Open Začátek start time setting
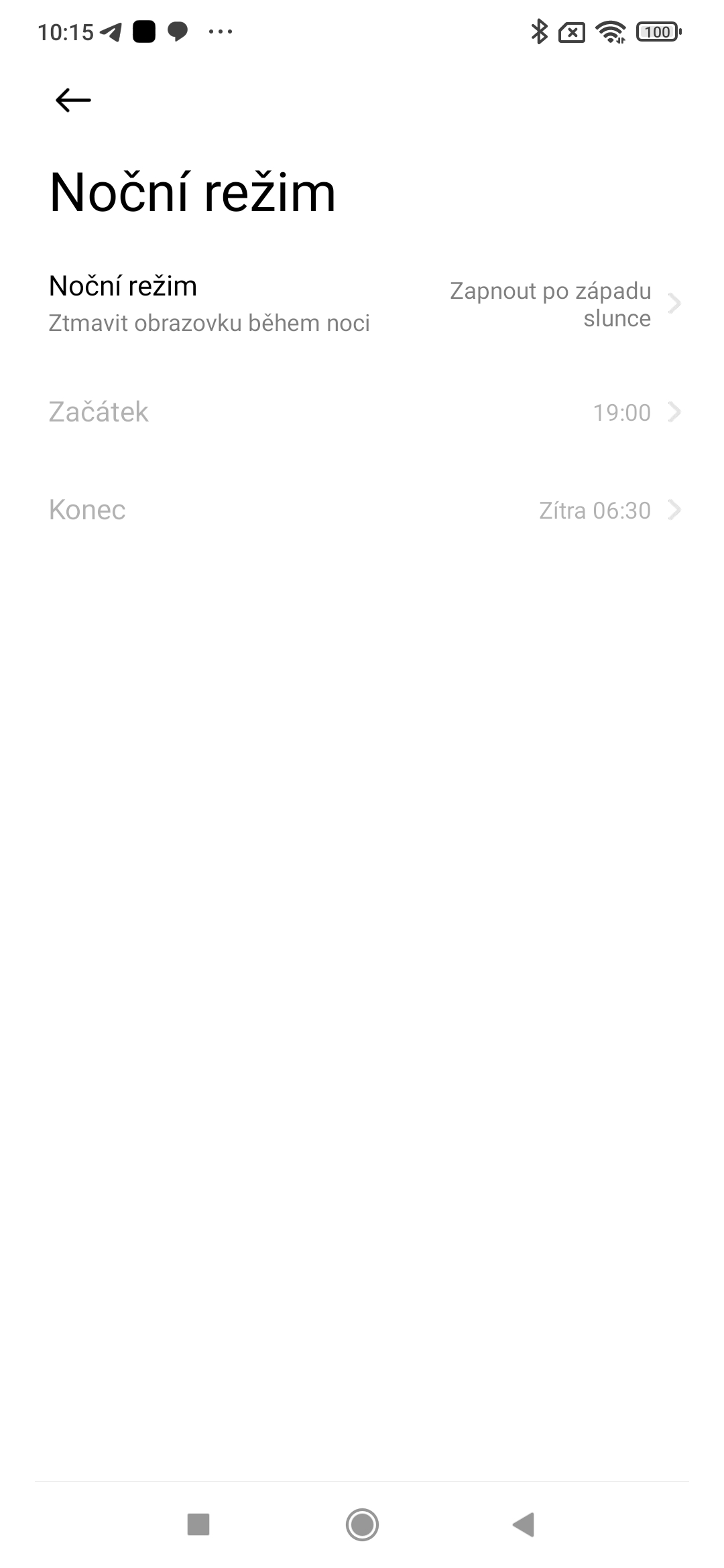This screenshot has height=1568, width=724. click(362, 412)
